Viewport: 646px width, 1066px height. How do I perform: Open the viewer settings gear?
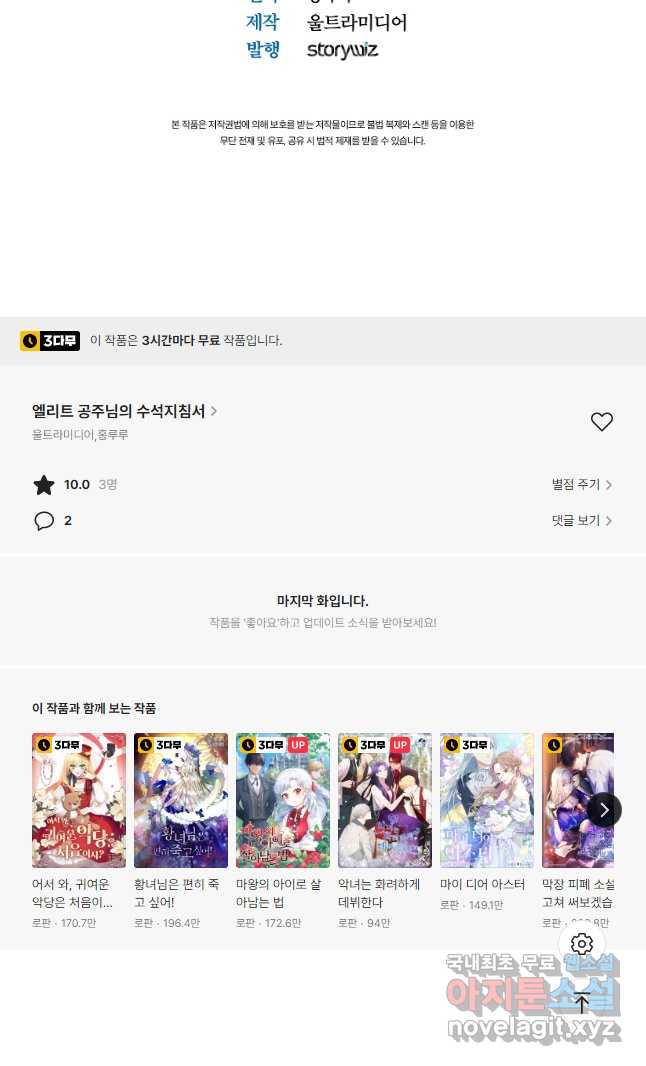click(581, 944)
